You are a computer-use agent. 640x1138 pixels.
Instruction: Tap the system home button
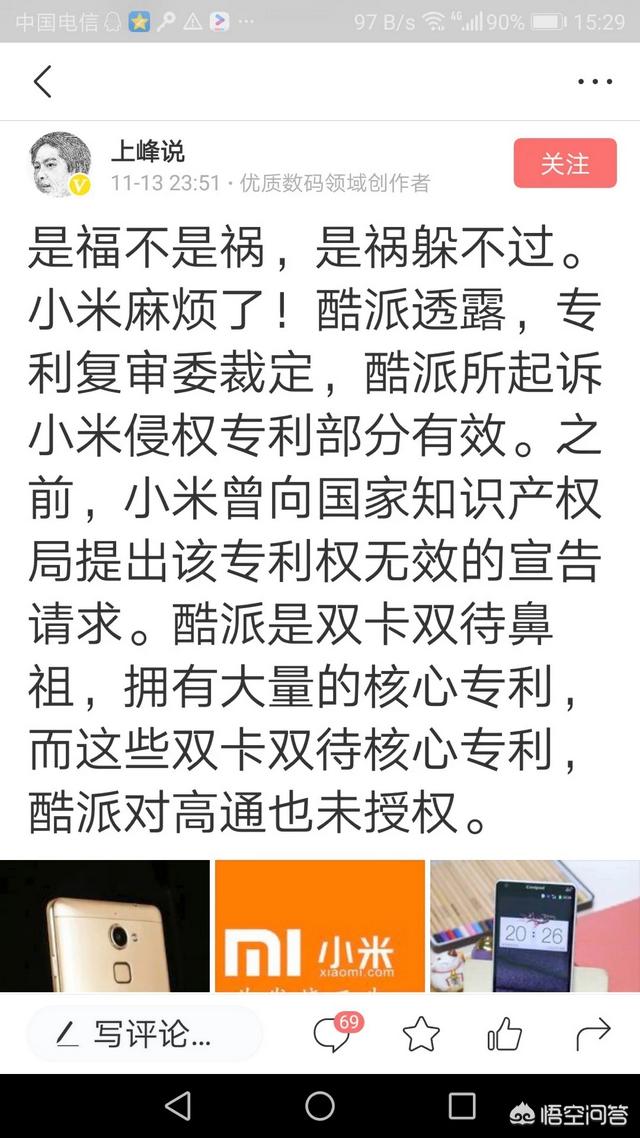(320, 1105)
